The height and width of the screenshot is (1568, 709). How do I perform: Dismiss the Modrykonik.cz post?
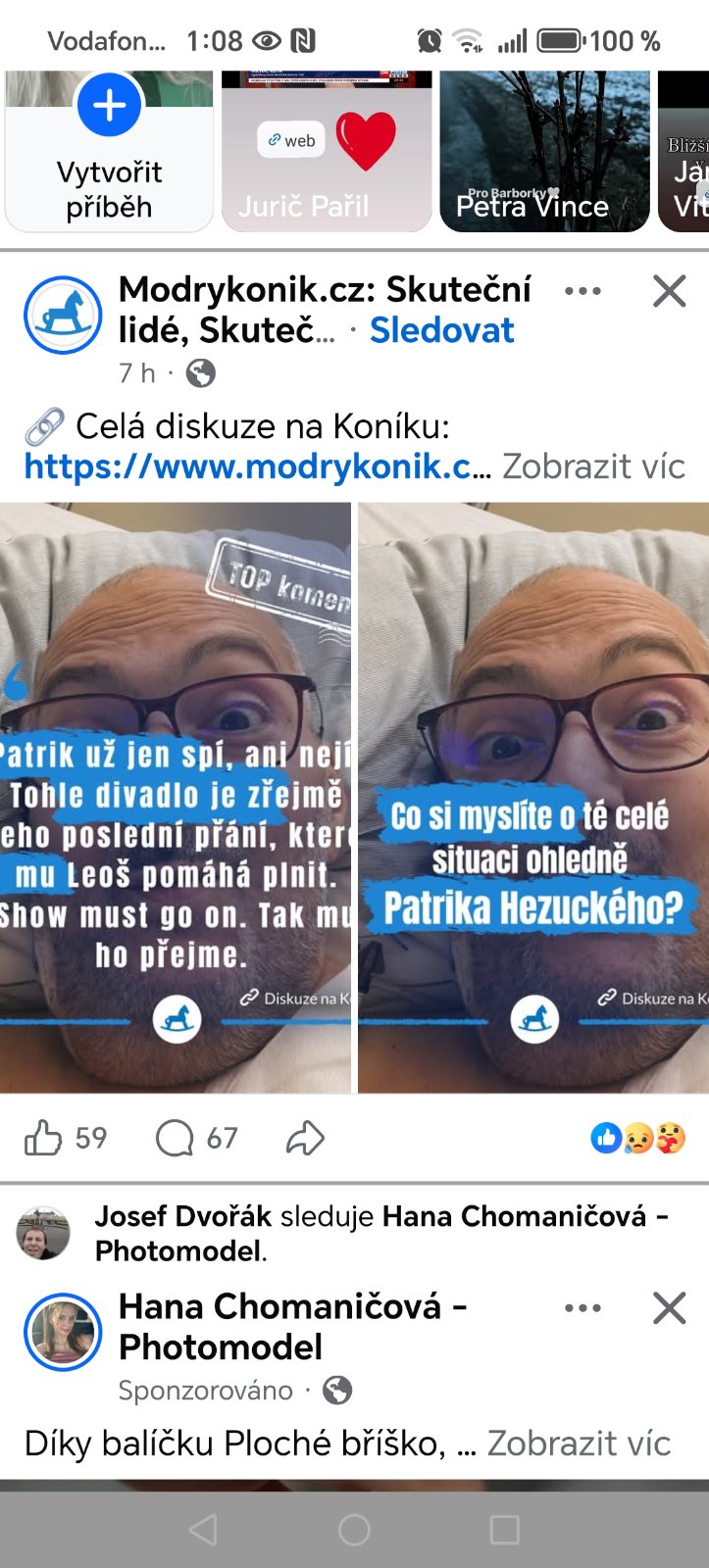pyautogui.click(x=669, y=291)
